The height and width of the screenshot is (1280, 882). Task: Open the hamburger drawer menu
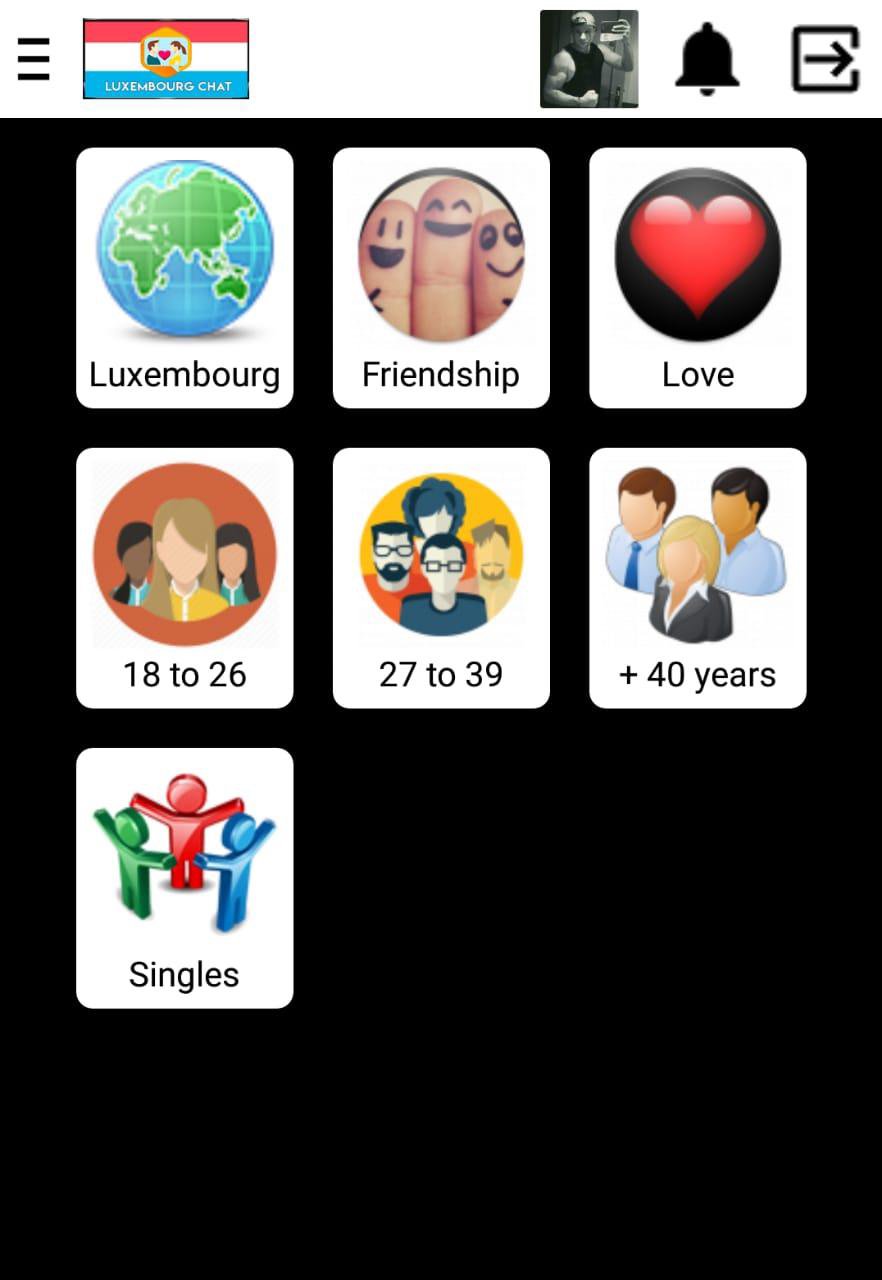[34, 59]
